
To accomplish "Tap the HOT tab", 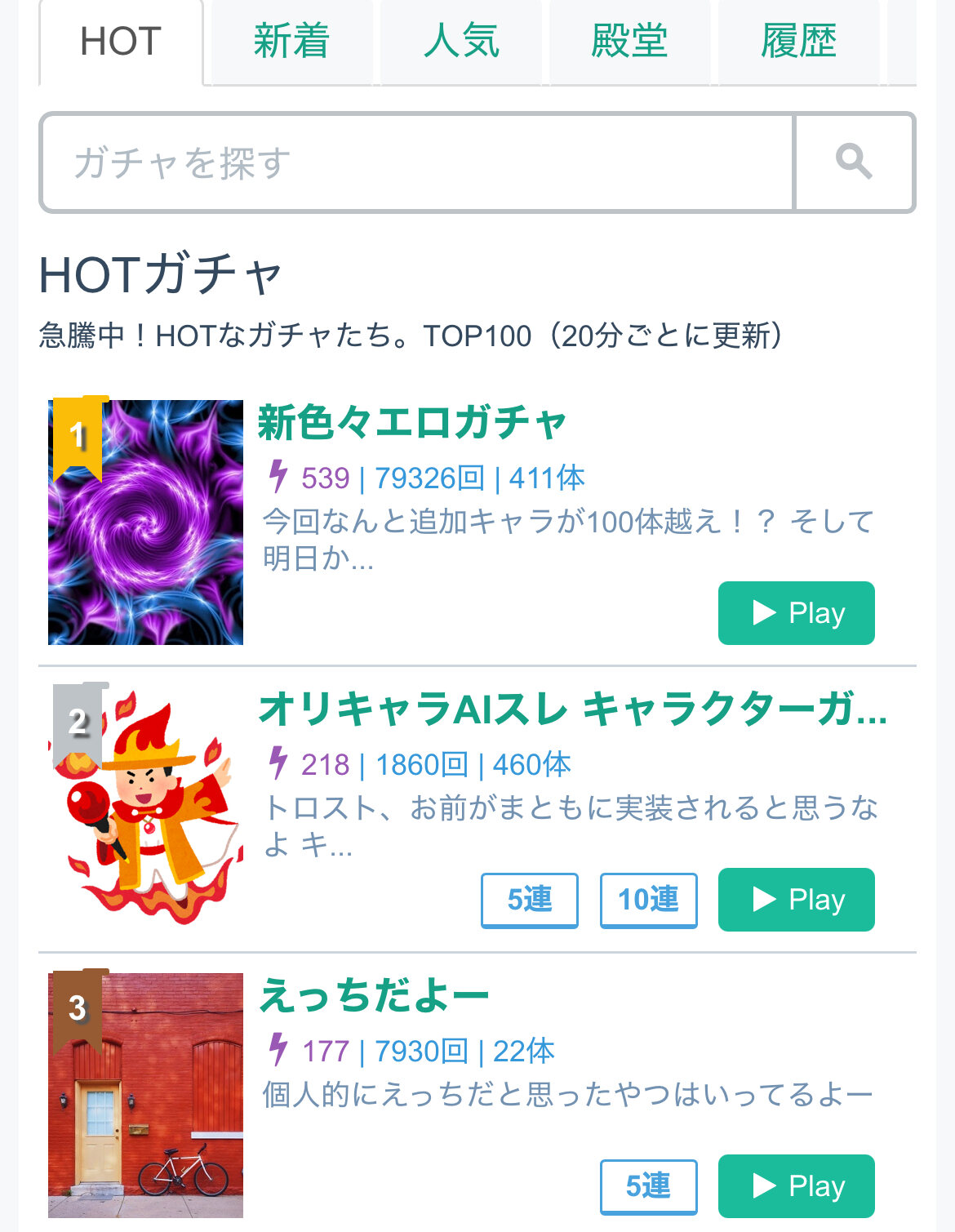I will pyautogui.click(x=121, y=42).
